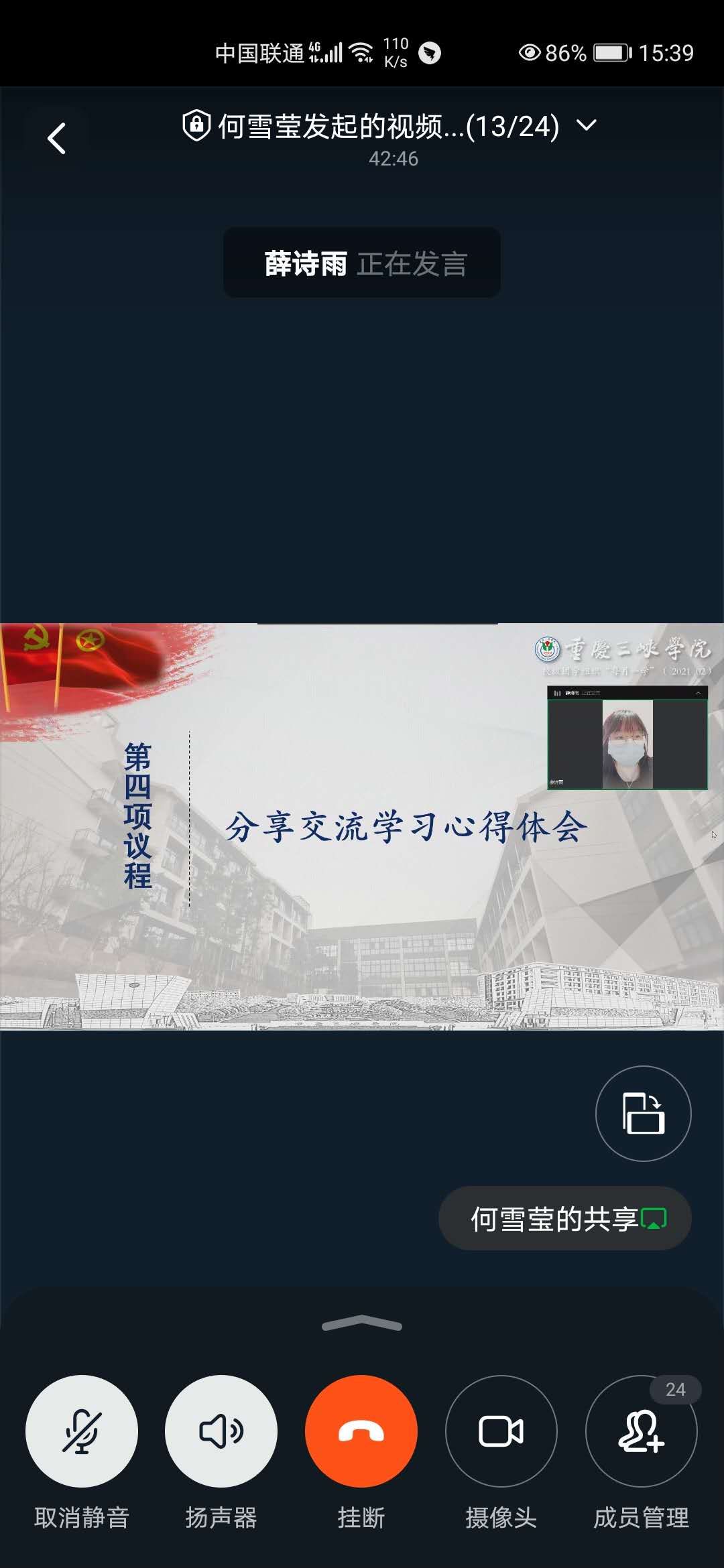The height and width of the screenshot is (1568, 724).
Task: Go back using the top-left arrow
Action: 57,139
